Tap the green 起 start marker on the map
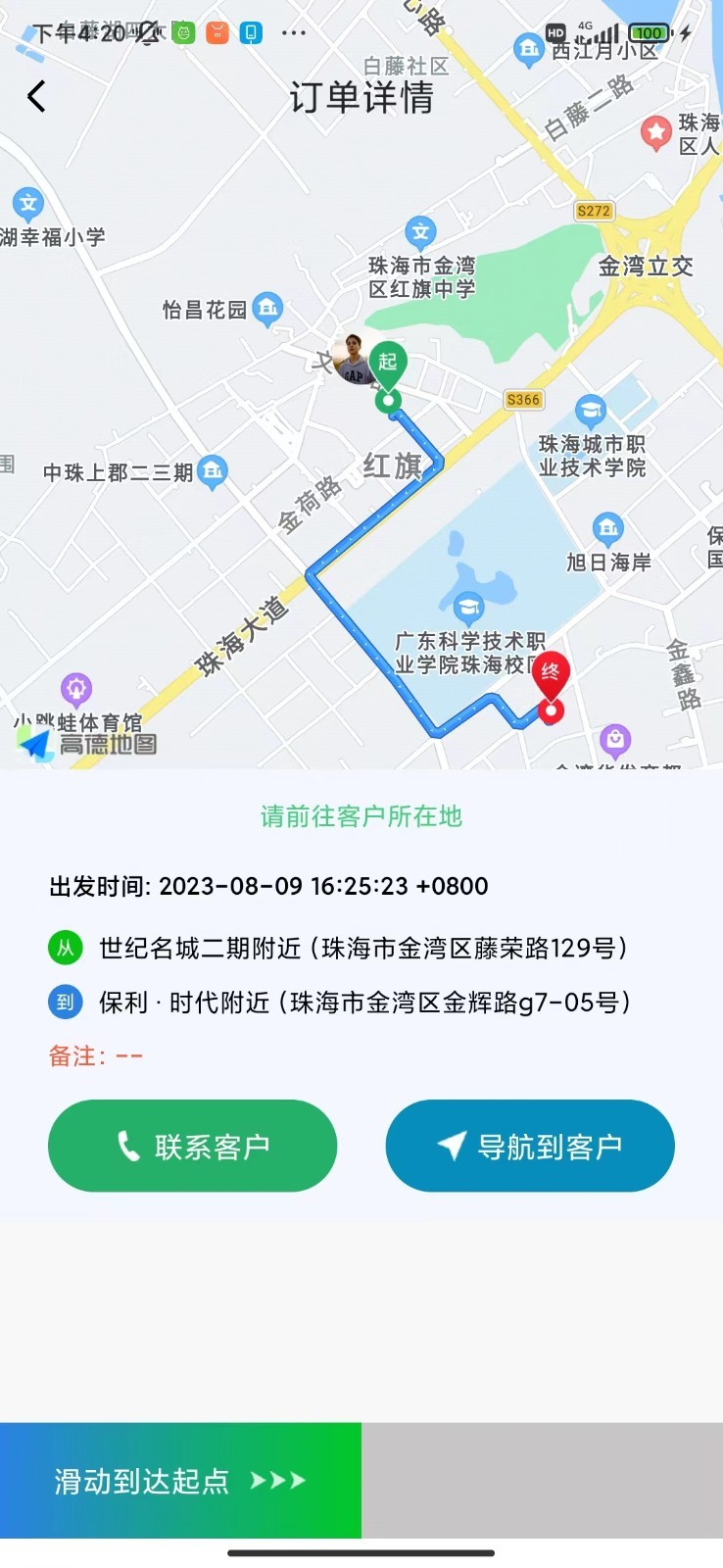Image resolution: width=723 pixels, height=1568 pixels. [388, 365]
